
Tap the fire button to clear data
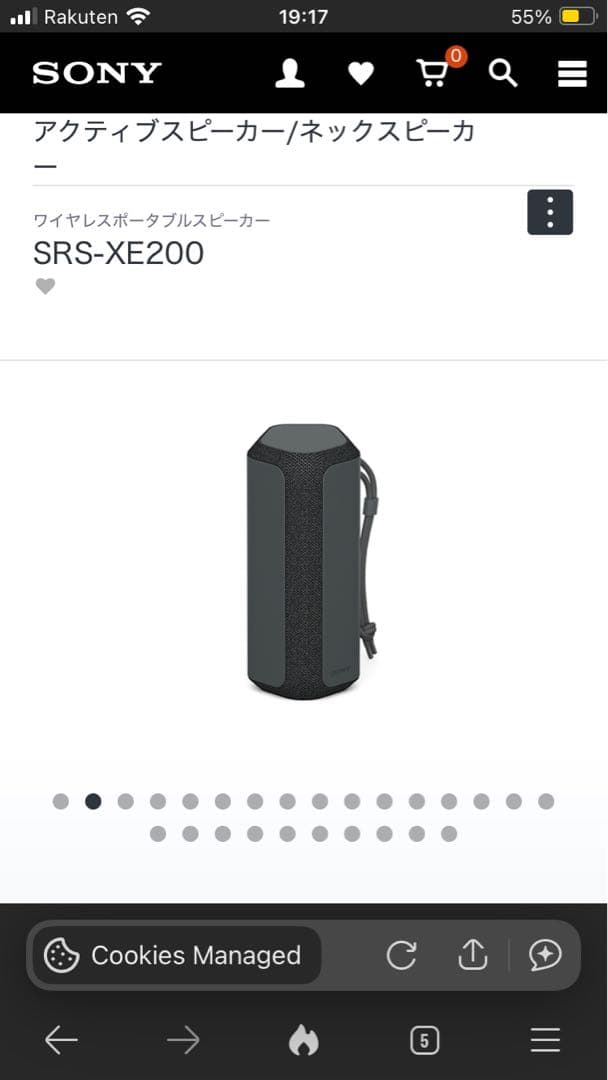[x=303, y=1041]
